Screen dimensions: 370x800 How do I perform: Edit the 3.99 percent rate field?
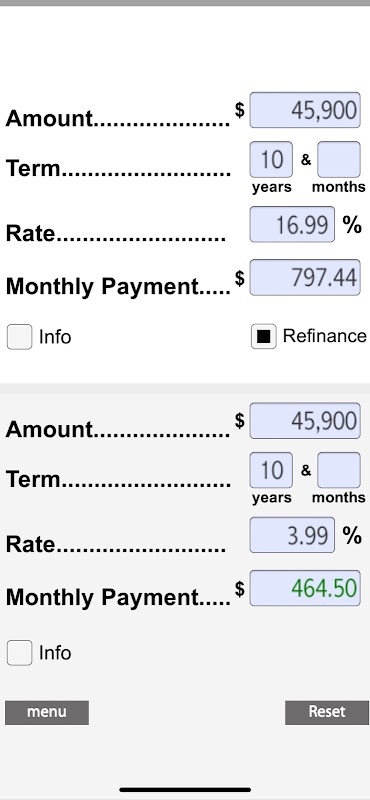(292, 535)
